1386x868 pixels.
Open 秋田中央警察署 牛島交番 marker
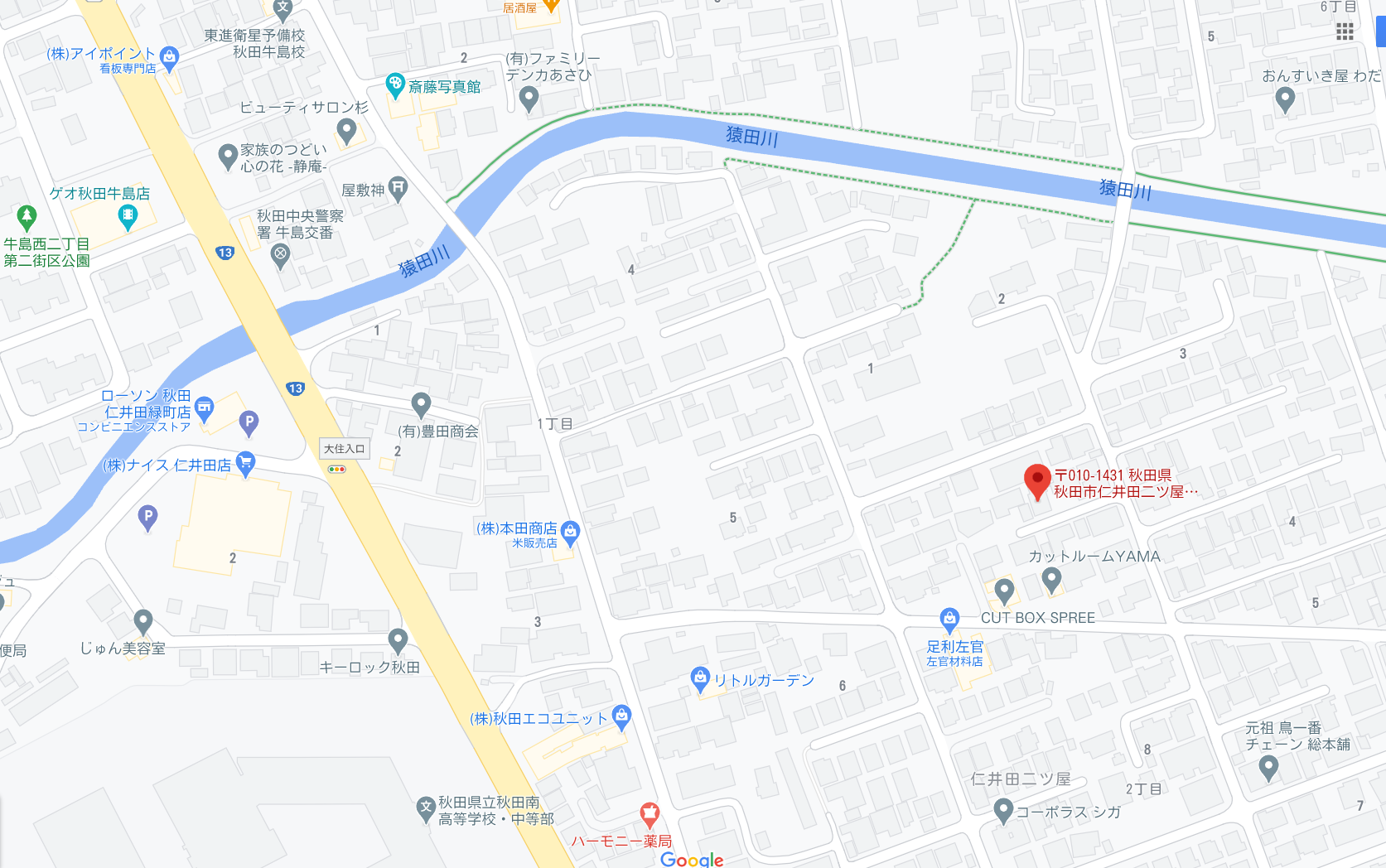[x=280, y=254]
